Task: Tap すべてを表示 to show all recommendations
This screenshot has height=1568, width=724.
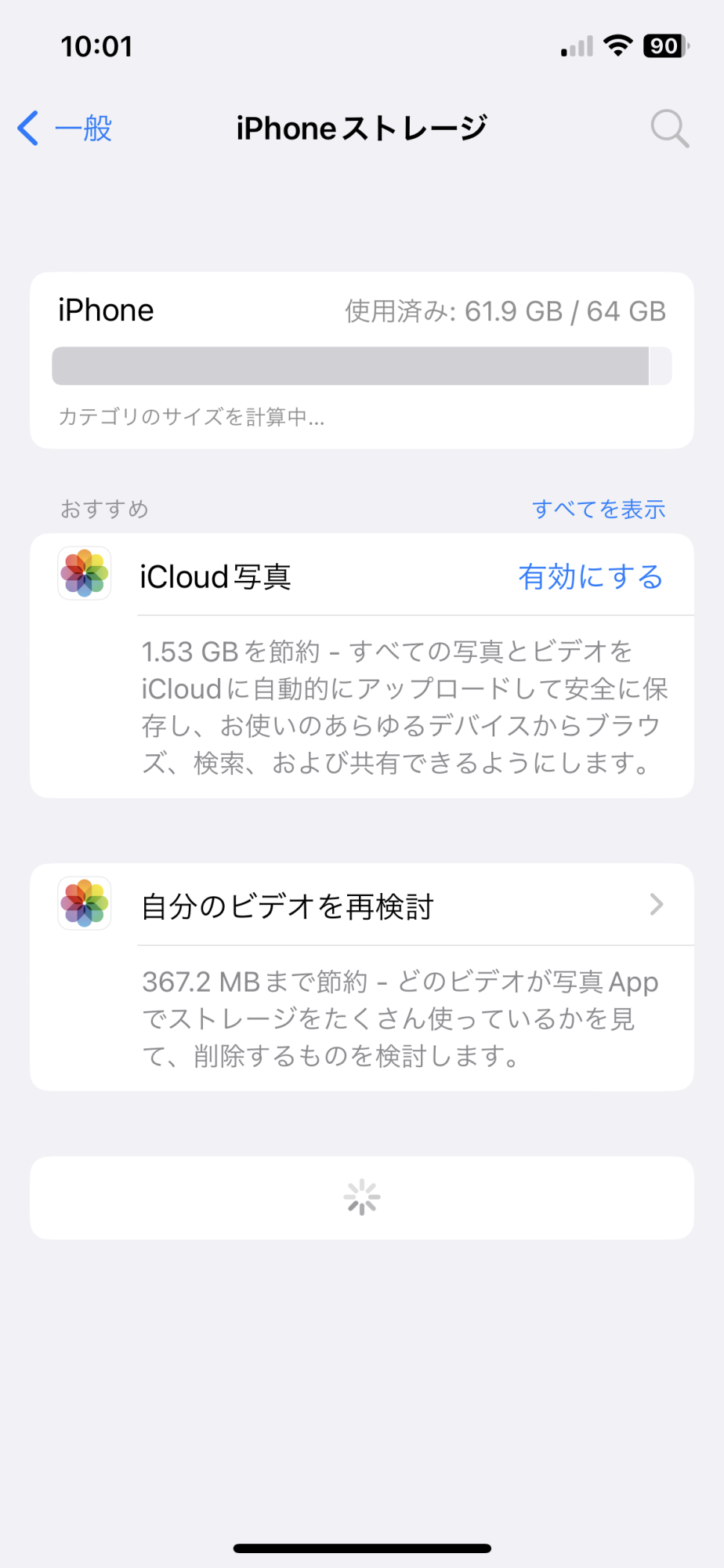Action: point(599,510)
